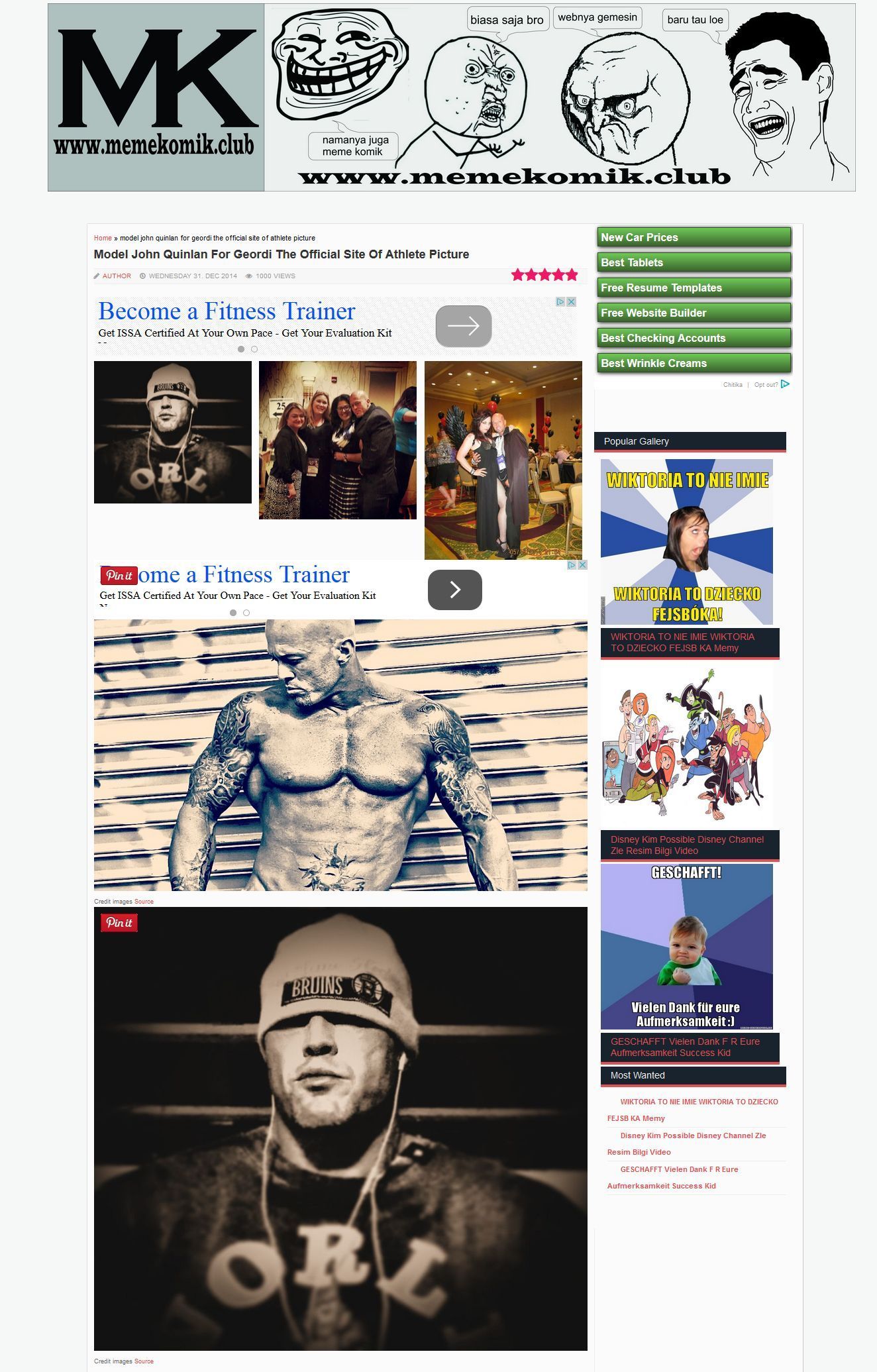Image resolution: width=877 pixels, height=1372 pixels.
Task: Open the Bruins beanie small thumbnail
Action: (173, 432)
